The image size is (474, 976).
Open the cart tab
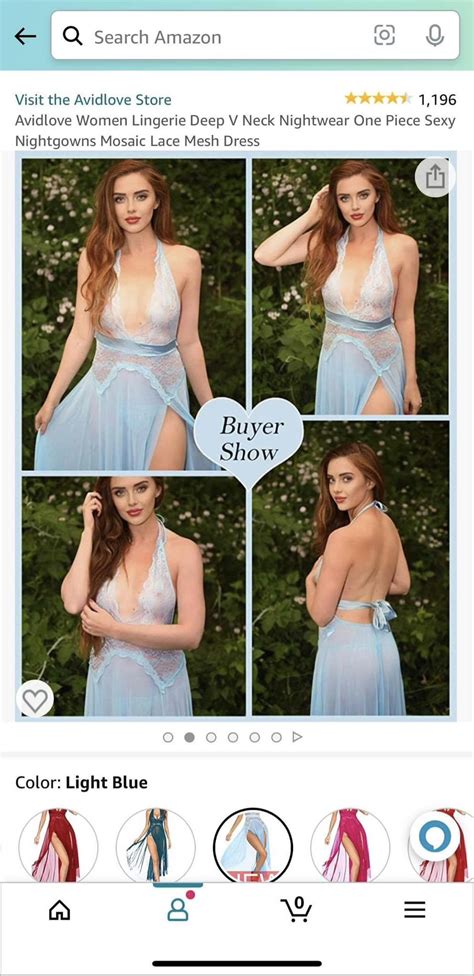click(296, 909)
